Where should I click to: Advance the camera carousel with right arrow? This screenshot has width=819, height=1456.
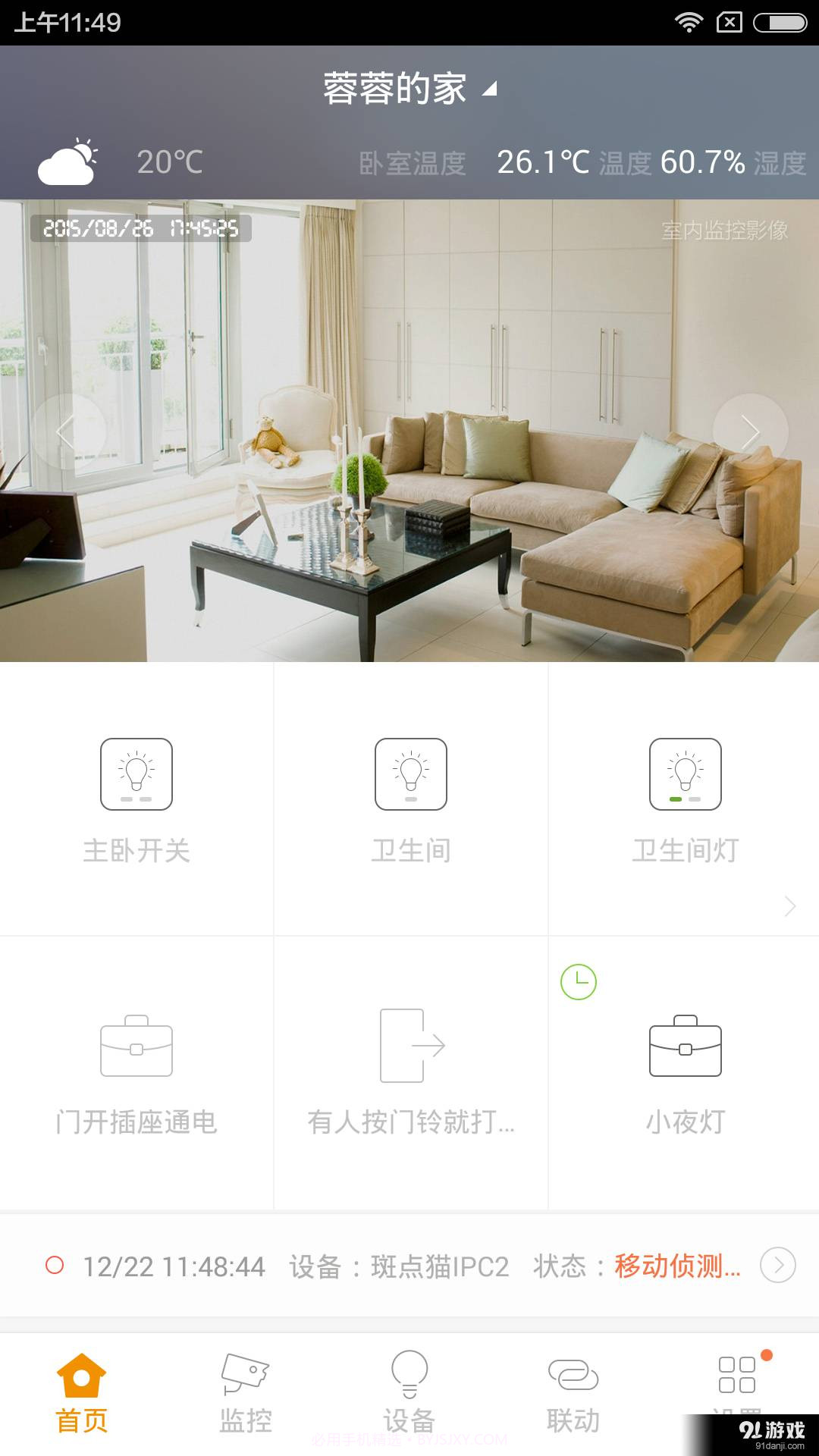coord(751,431)
